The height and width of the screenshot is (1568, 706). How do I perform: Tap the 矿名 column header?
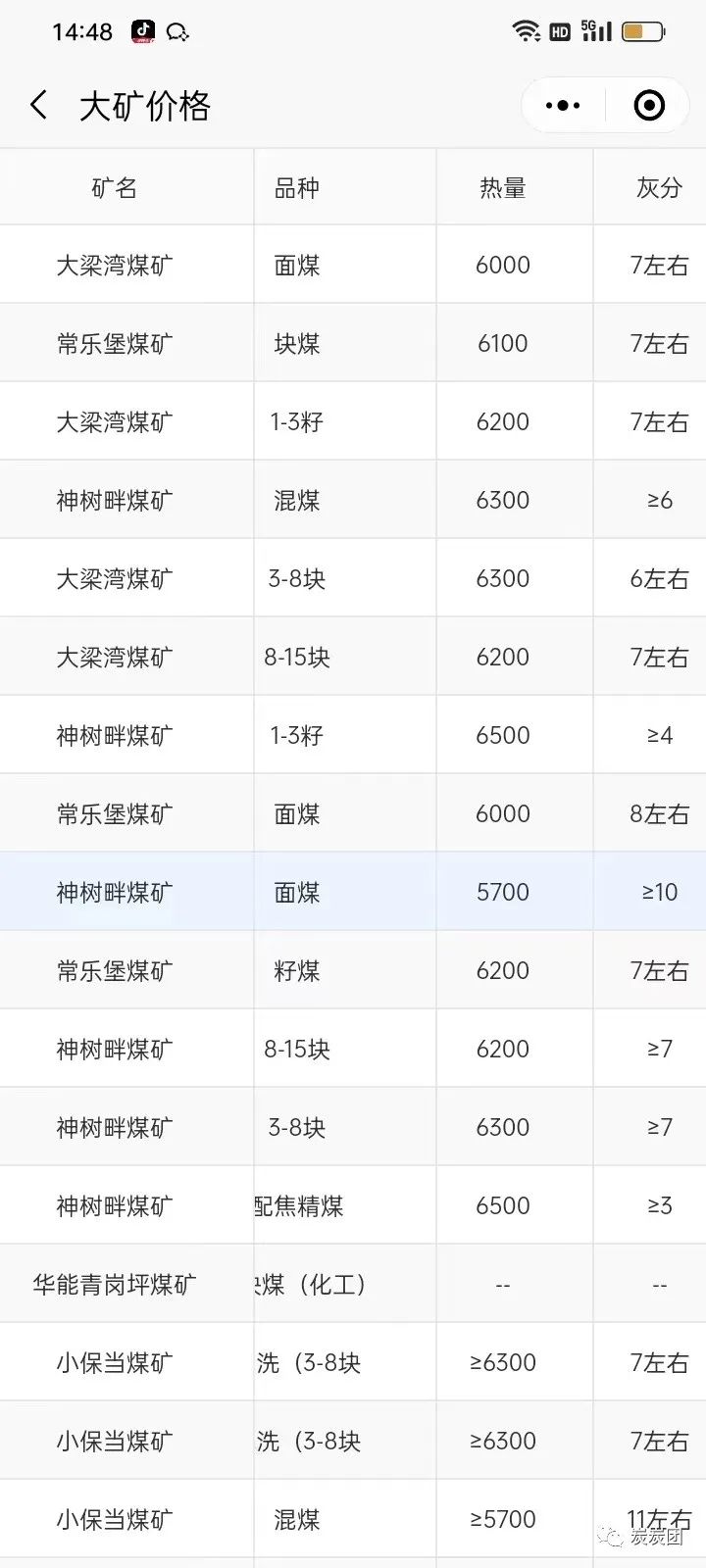tap(115, 187)
